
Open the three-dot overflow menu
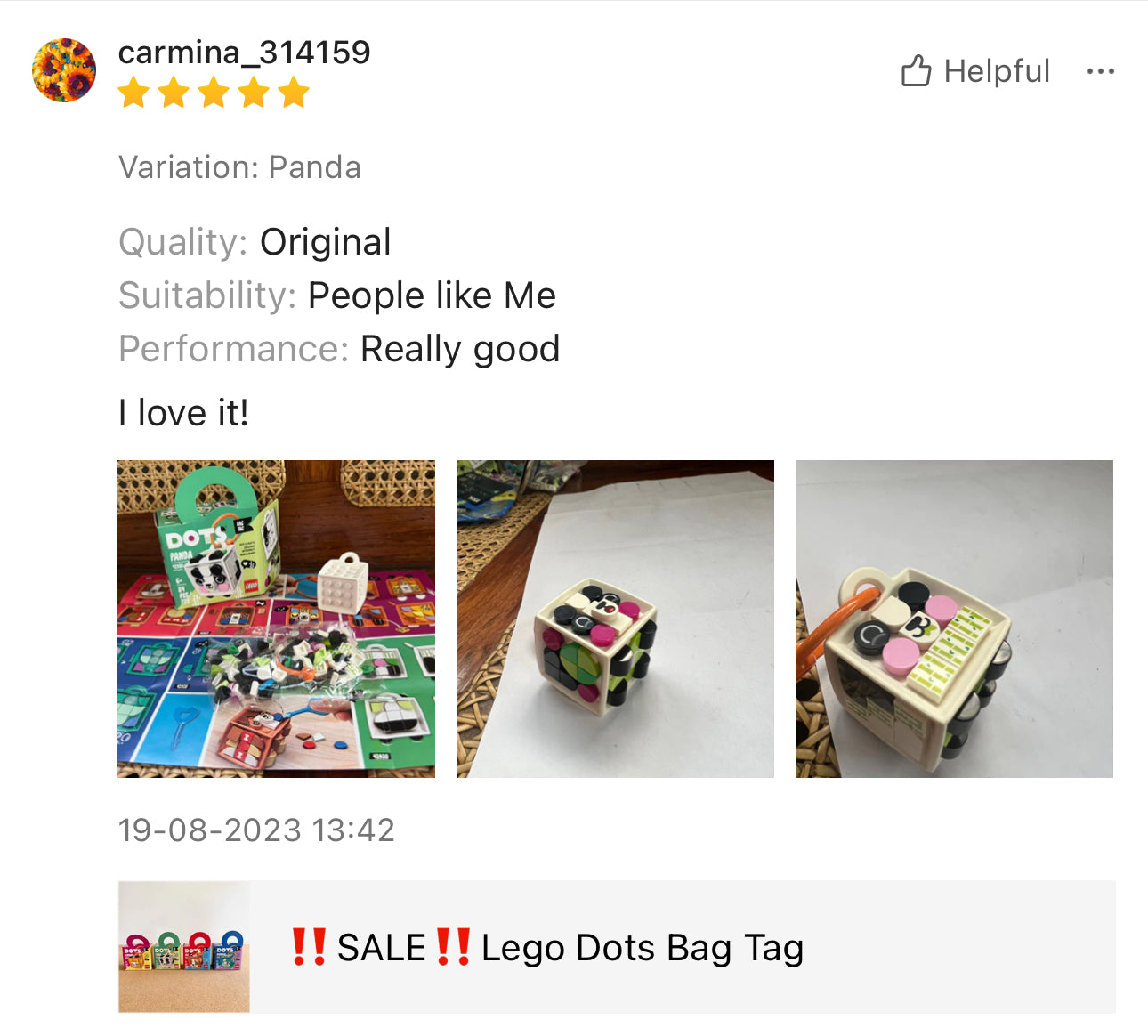(1100, 71)
